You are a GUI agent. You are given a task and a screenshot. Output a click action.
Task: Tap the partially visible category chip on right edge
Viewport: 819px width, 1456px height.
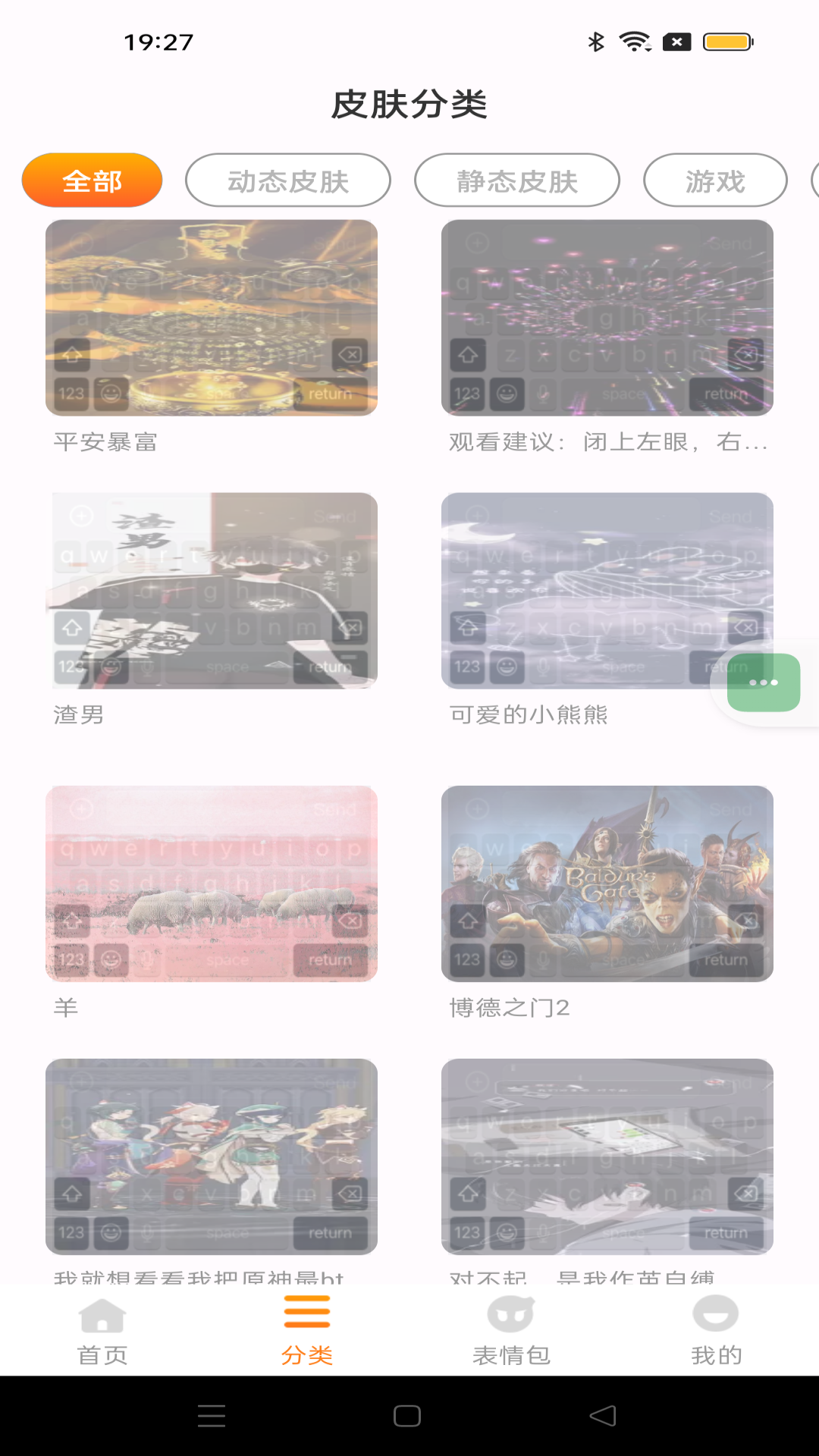tap(815, 180)
